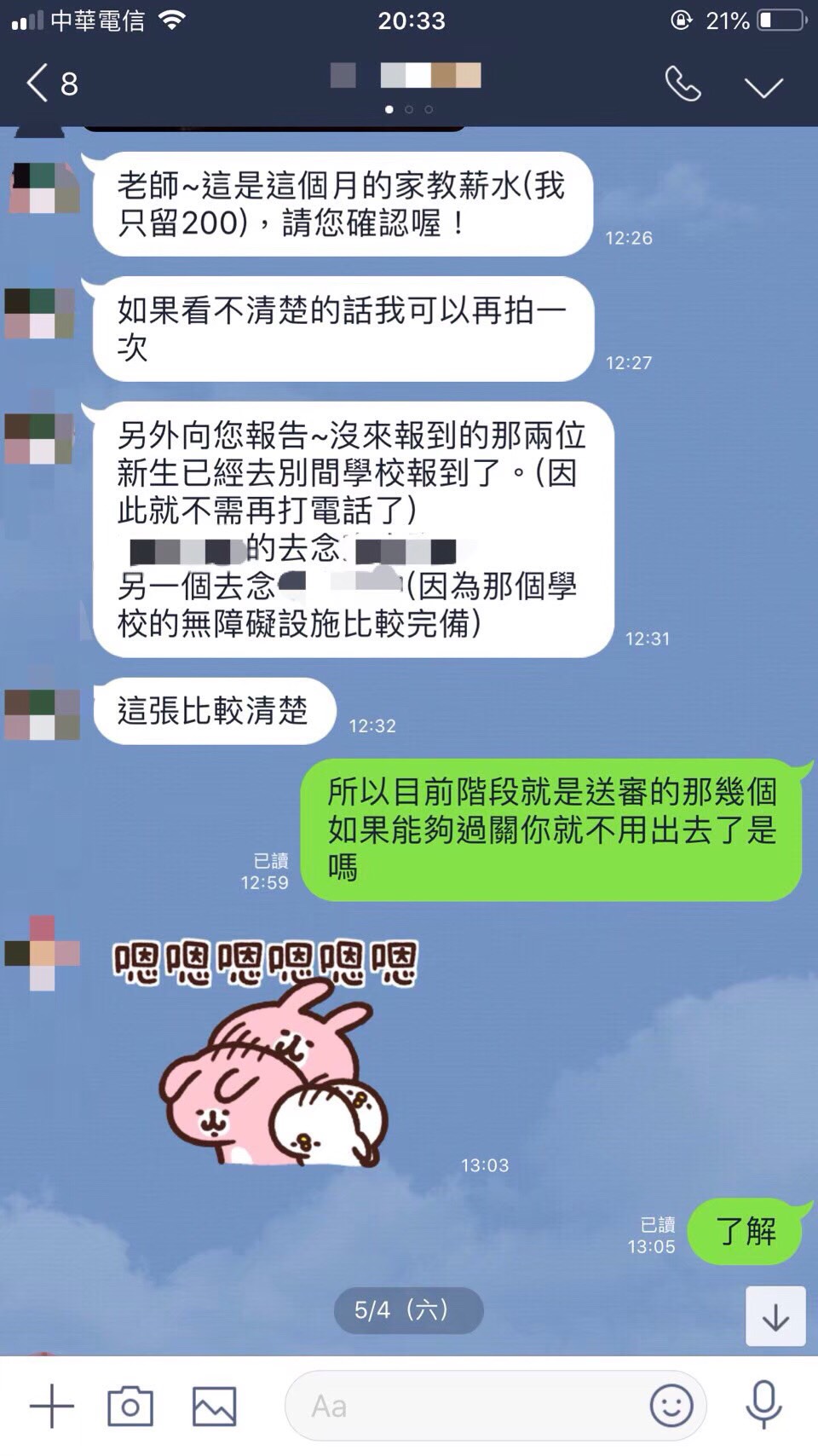Start a voice call

[683, 84]
